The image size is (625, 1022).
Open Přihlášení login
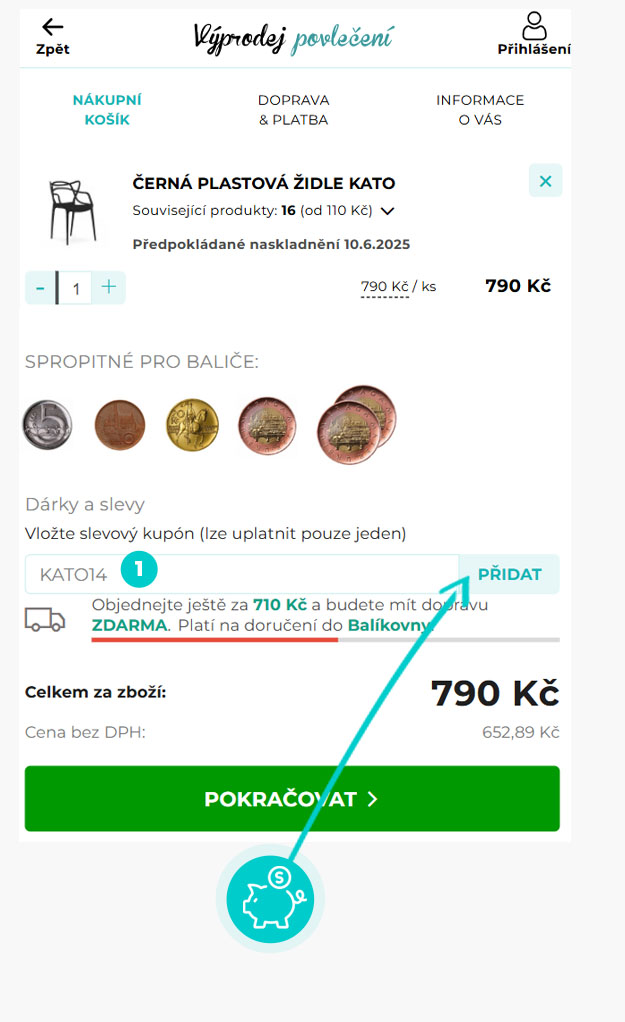(x=535, y=34)
